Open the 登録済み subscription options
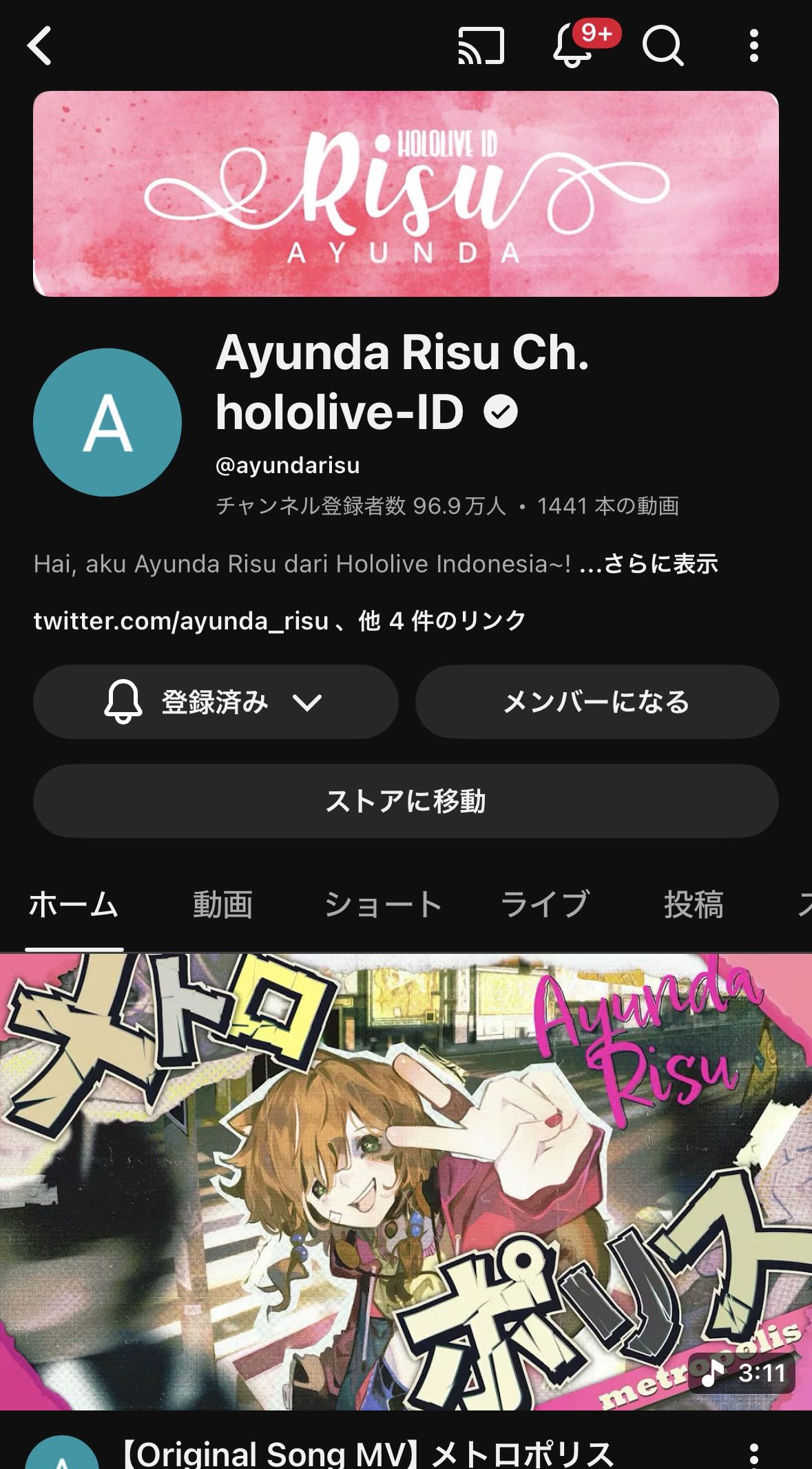Screen dimensions: 812x1469 pyautogui.click(x=216, y=702)
